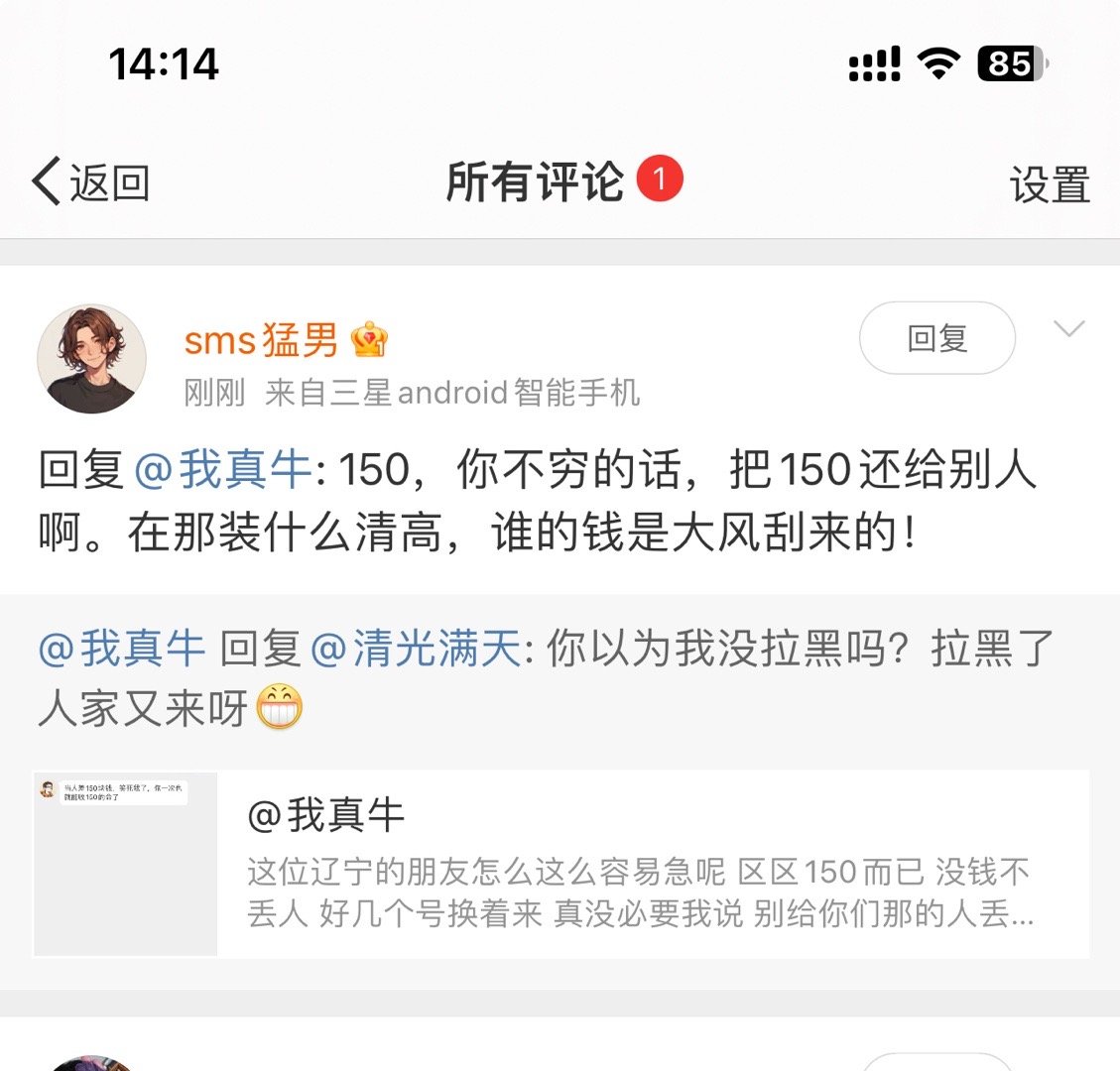Open sms猛男's profile avatar
Image resolution: width=1120 pixels, height=1071 pixels.
point(91,359)
